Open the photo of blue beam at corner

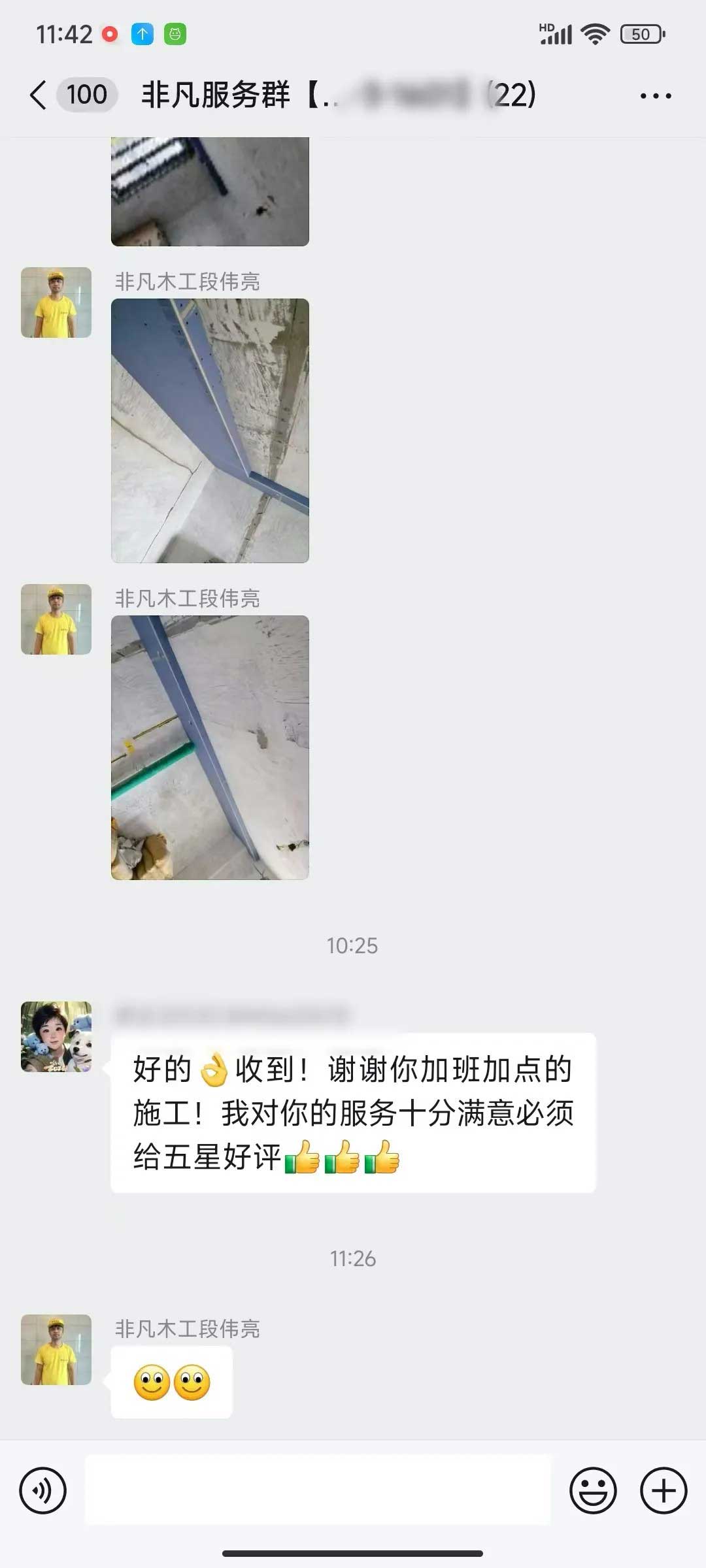[x=210, y=431]
